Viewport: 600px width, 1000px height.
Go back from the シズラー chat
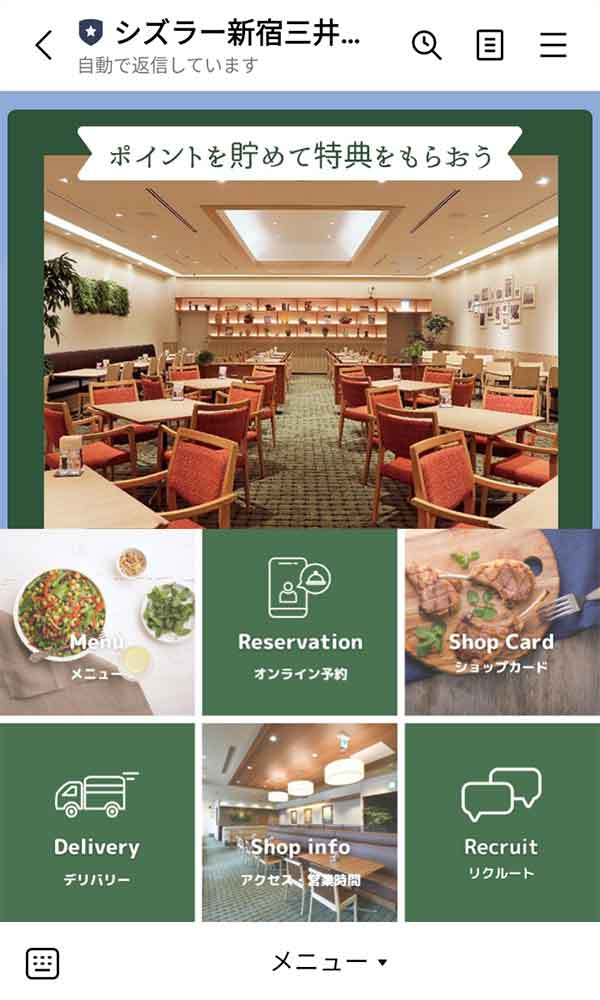43,45
